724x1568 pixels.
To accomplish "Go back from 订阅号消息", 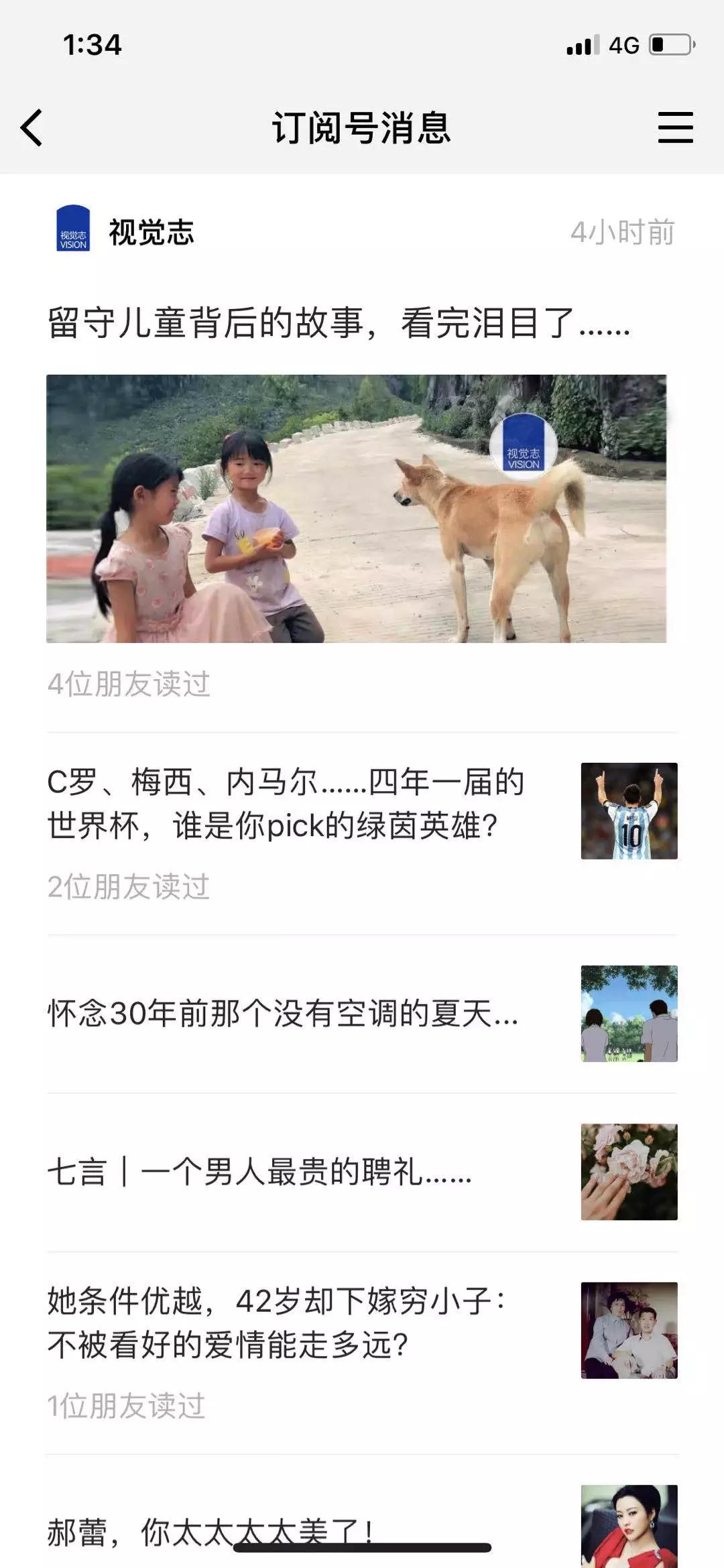I will [x=32, y=127].
